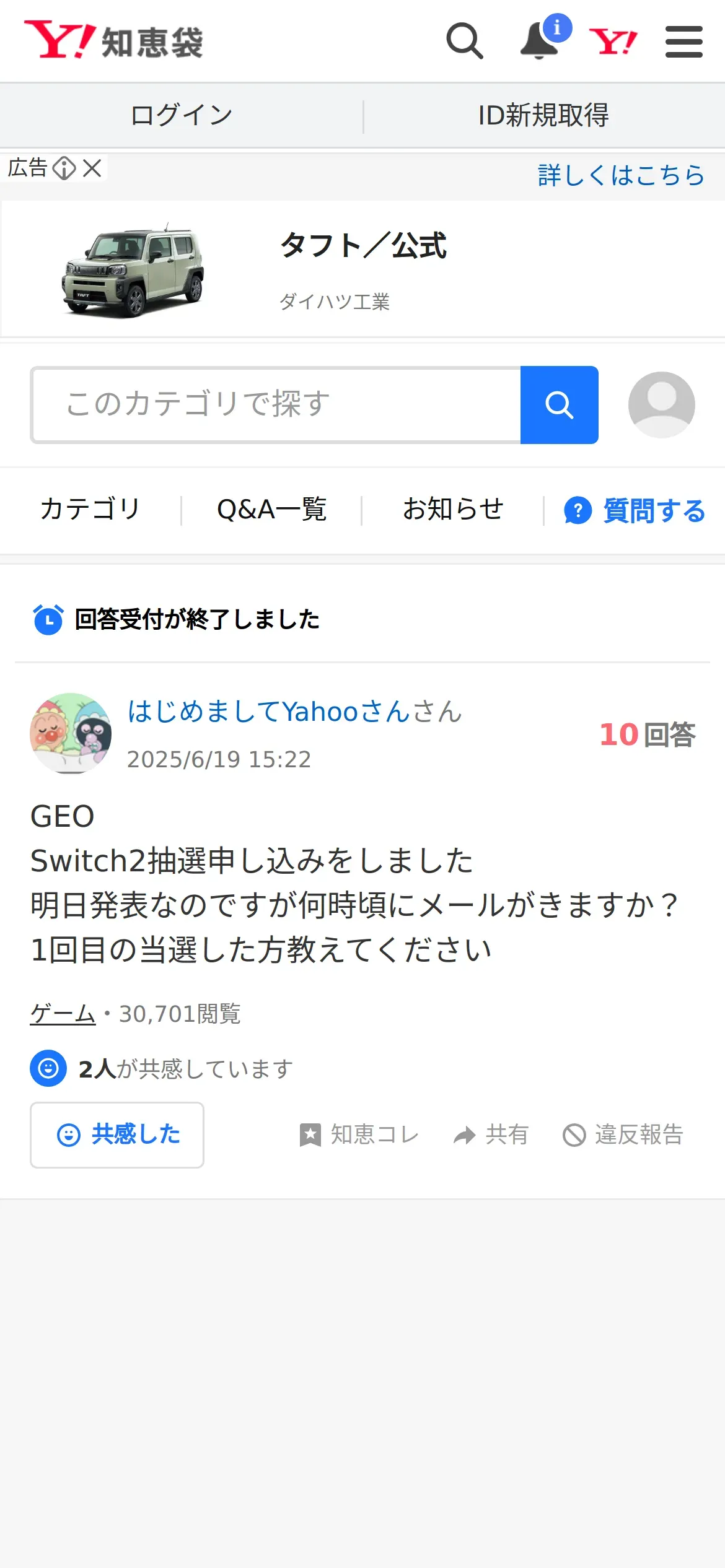Image resolution: width=725 pixels, height=1568 pixels.
Task: Open the お知らせ tab
Action: tap(453, 510)
